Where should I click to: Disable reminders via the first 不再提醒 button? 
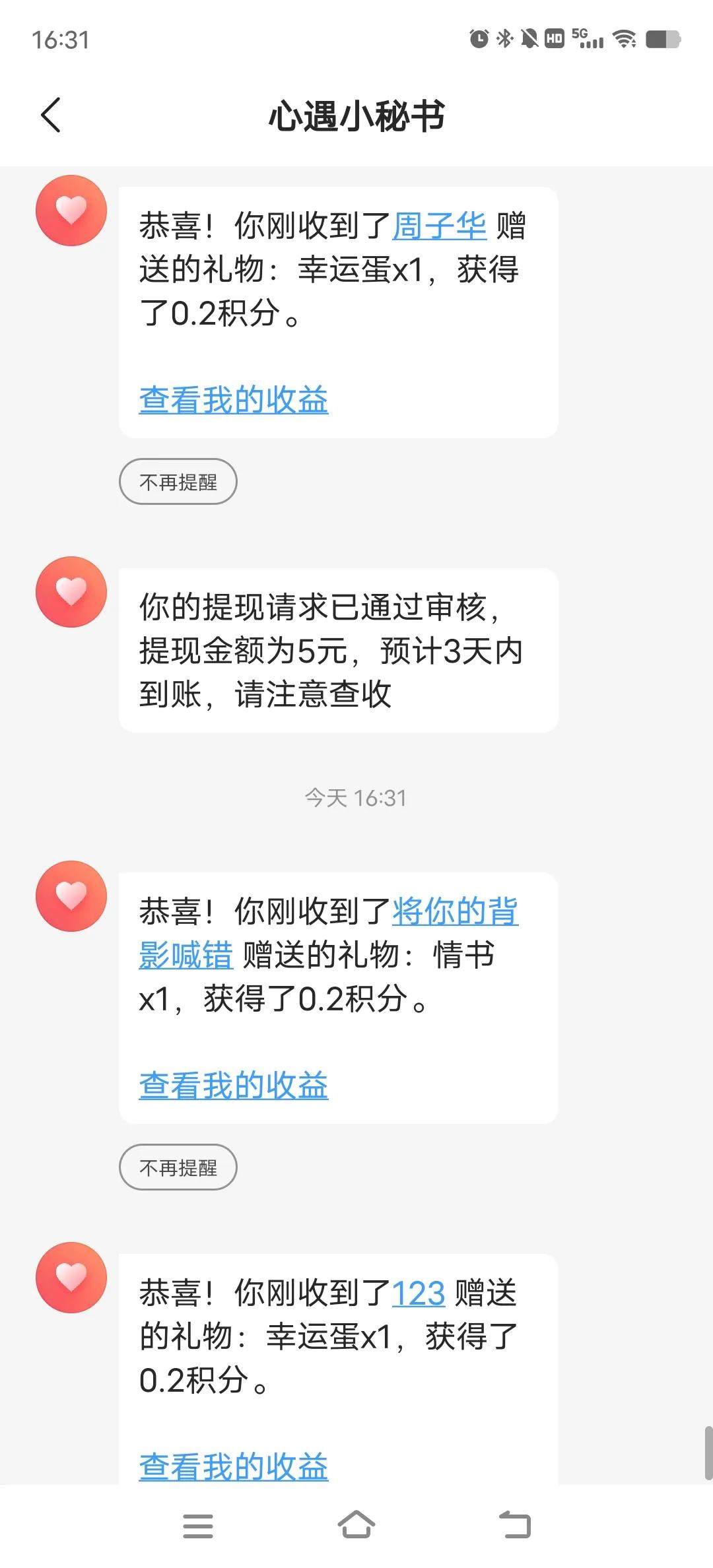178,482
